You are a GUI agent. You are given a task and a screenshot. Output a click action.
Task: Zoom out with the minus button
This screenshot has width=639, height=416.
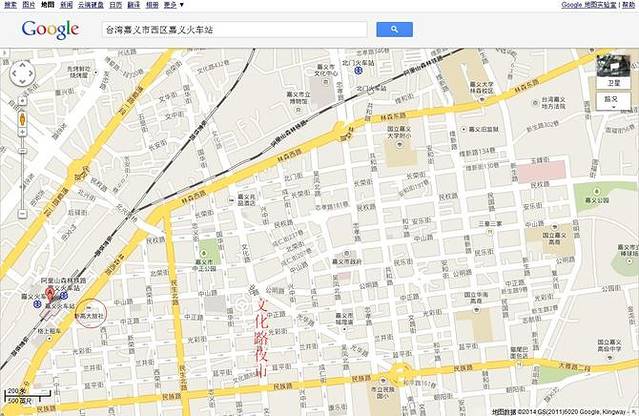click(21, 213)
